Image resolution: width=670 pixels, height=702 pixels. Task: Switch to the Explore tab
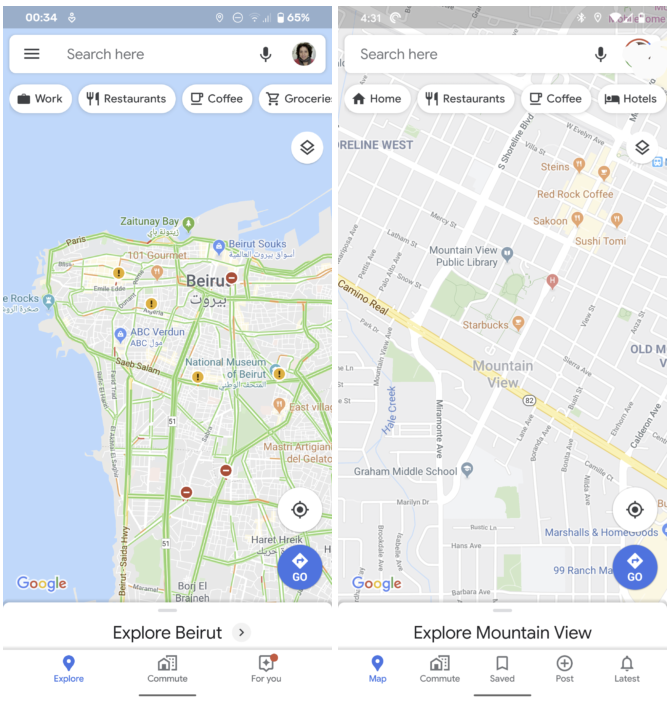tap(69, 669)
